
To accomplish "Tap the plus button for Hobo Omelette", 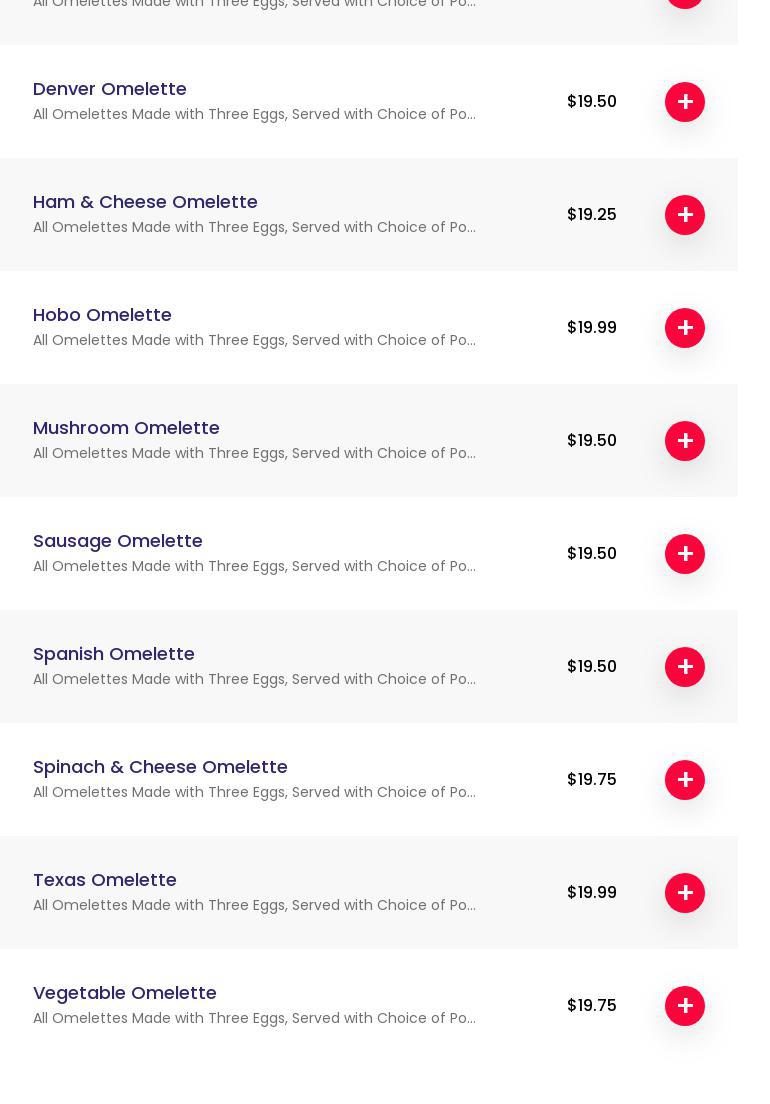I will 685,328.
